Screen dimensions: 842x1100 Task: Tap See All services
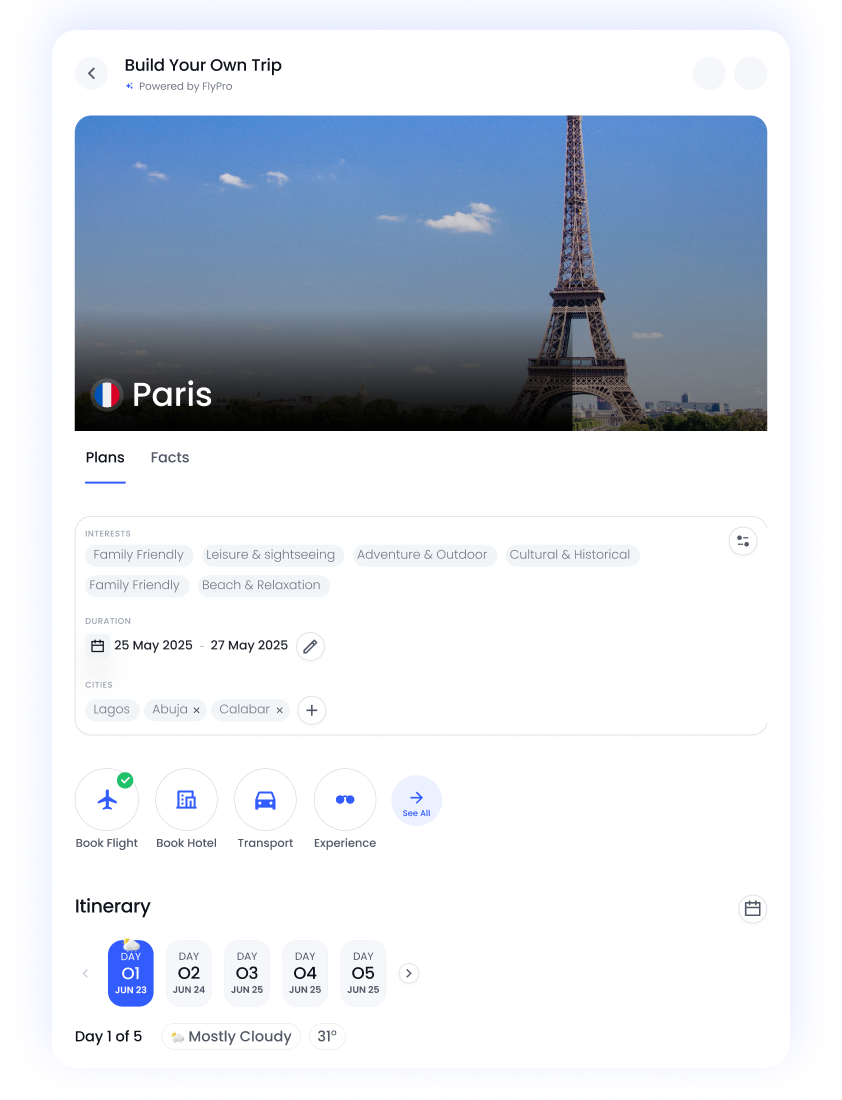click(x=416, y=800)
